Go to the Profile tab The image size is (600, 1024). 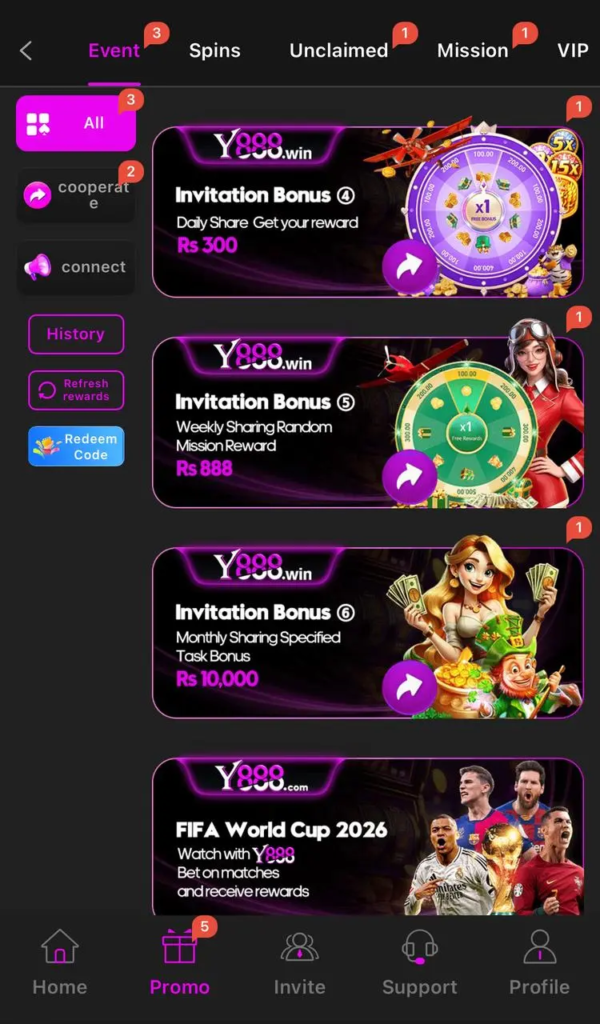coord(539,961)
